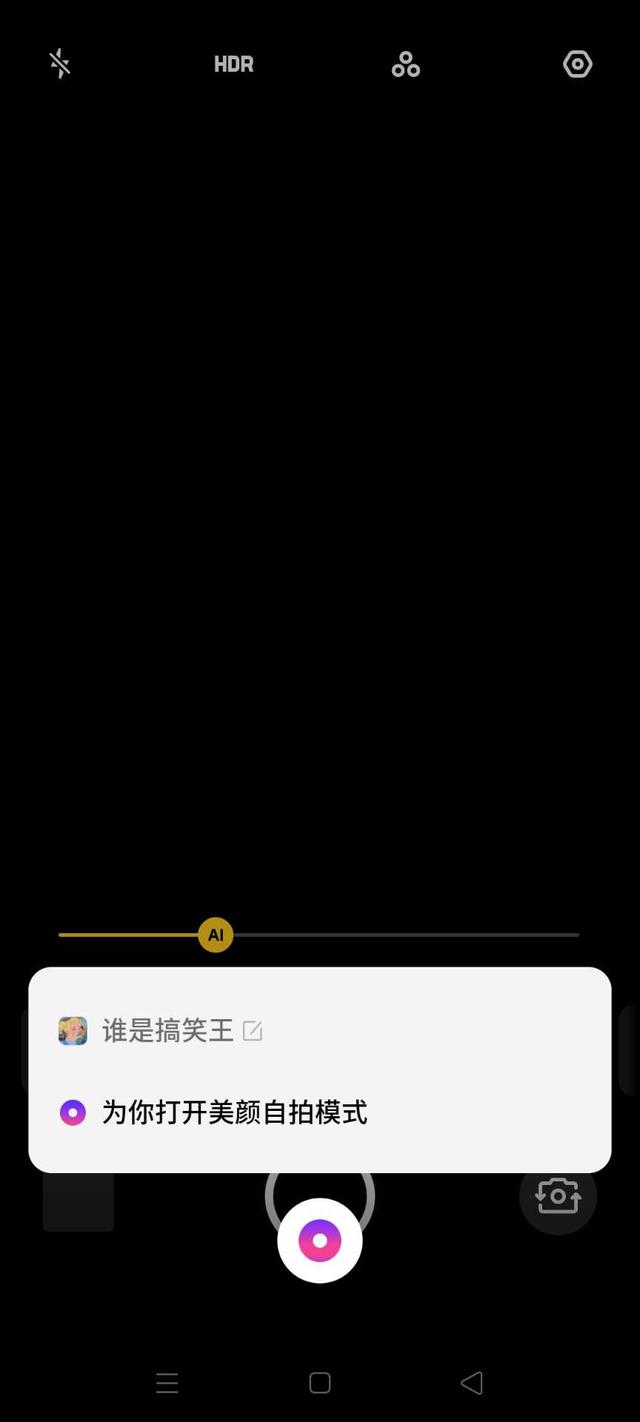Edit the assistant name 谁是搞笑王
The height and width of the screenshot is (1422, 640).
253,1031
